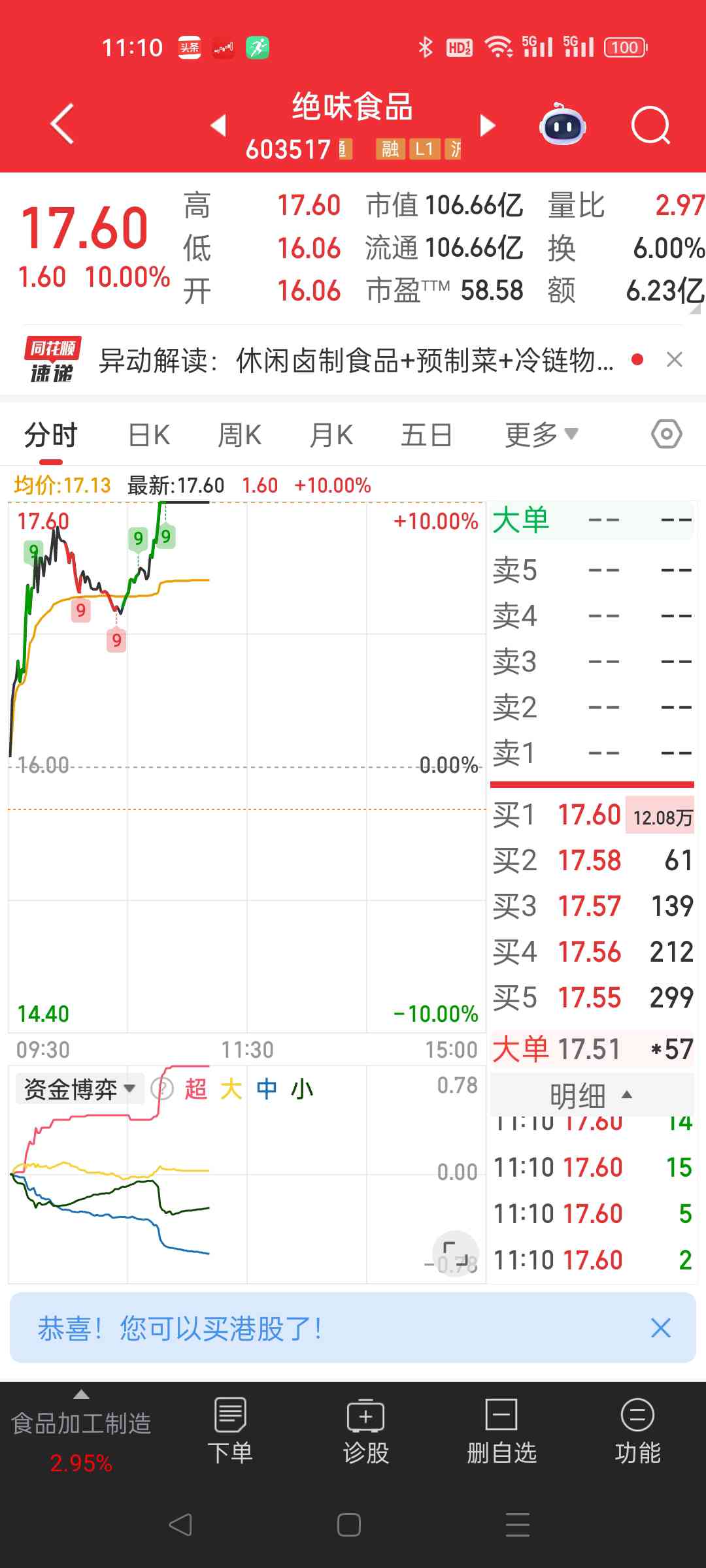The width and height of the screenshot is (706, 1568).
Task: Switch to the previous stock with the left triangle
Action: [x=218, y=125]
